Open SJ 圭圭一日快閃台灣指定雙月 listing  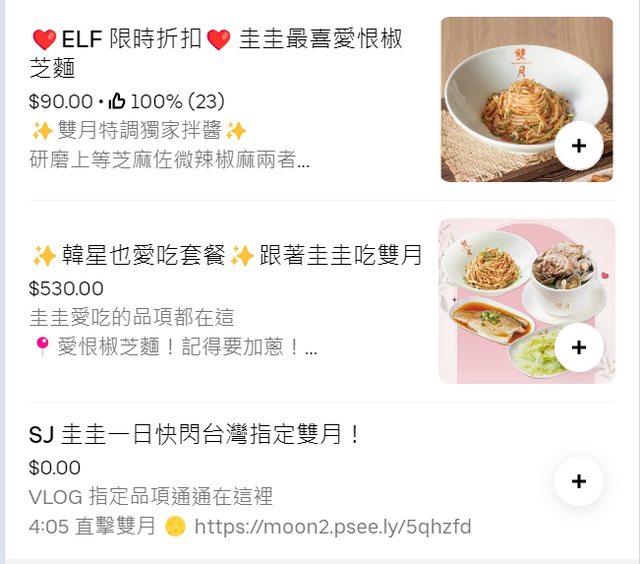tap(195, 435)
